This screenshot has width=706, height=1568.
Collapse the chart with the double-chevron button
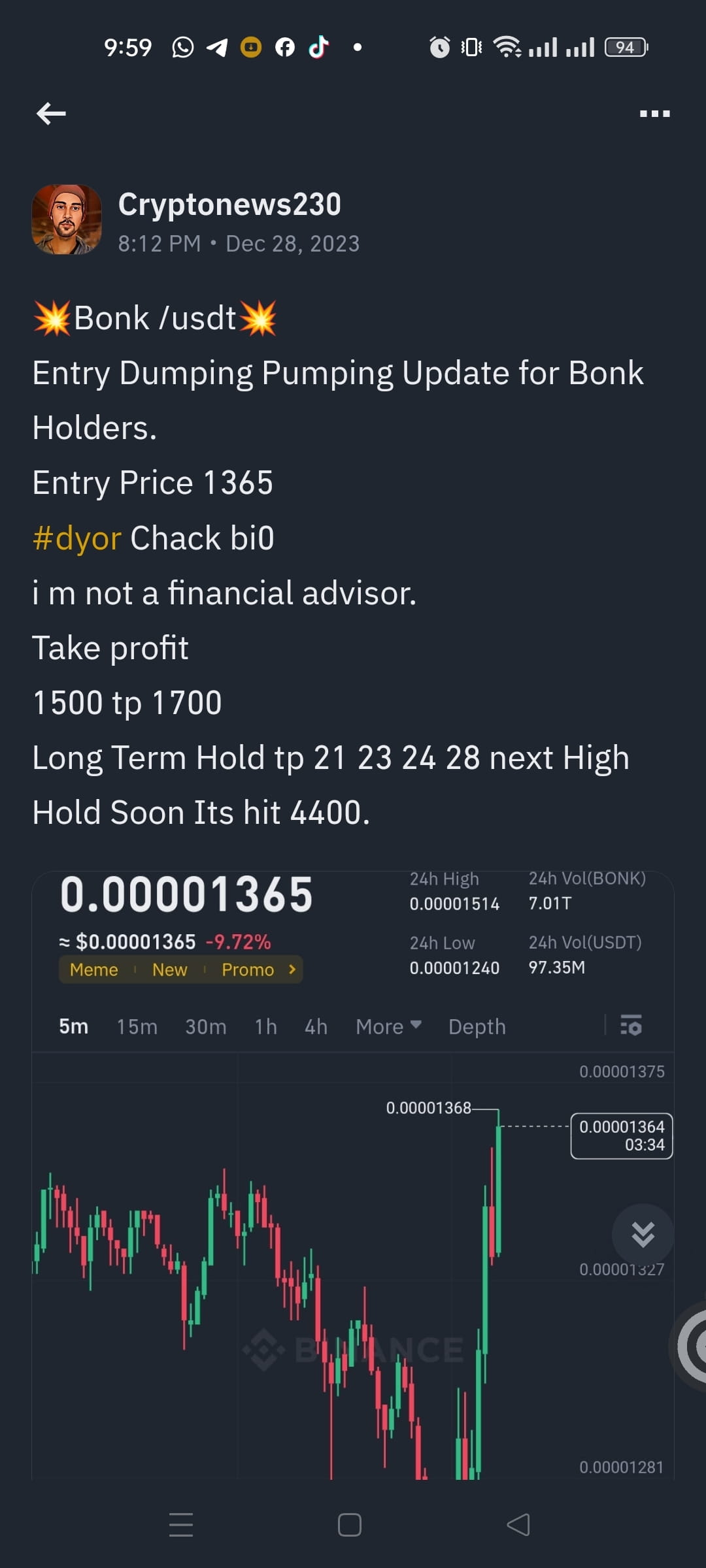[644, 1233]
